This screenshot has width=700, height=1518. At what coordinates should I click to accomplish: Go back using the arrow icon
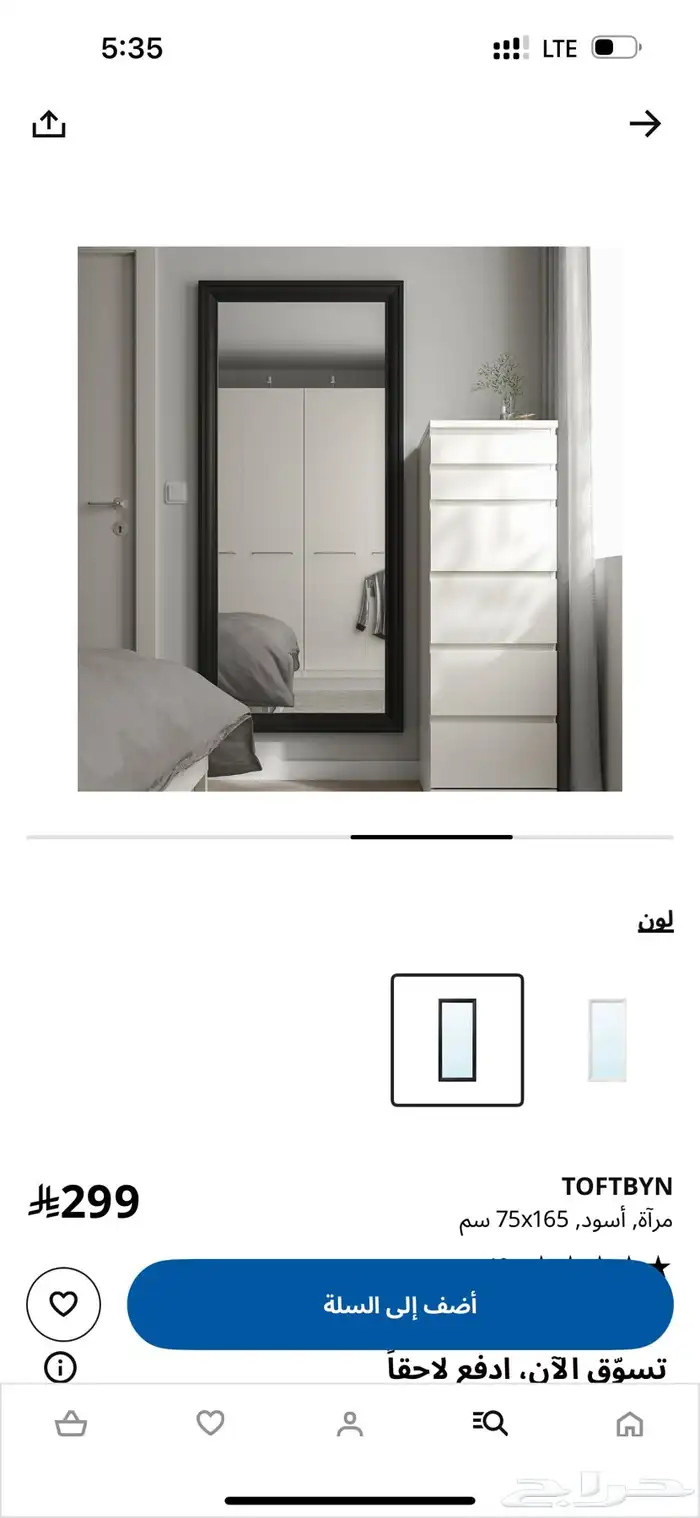tap(645, 124)
